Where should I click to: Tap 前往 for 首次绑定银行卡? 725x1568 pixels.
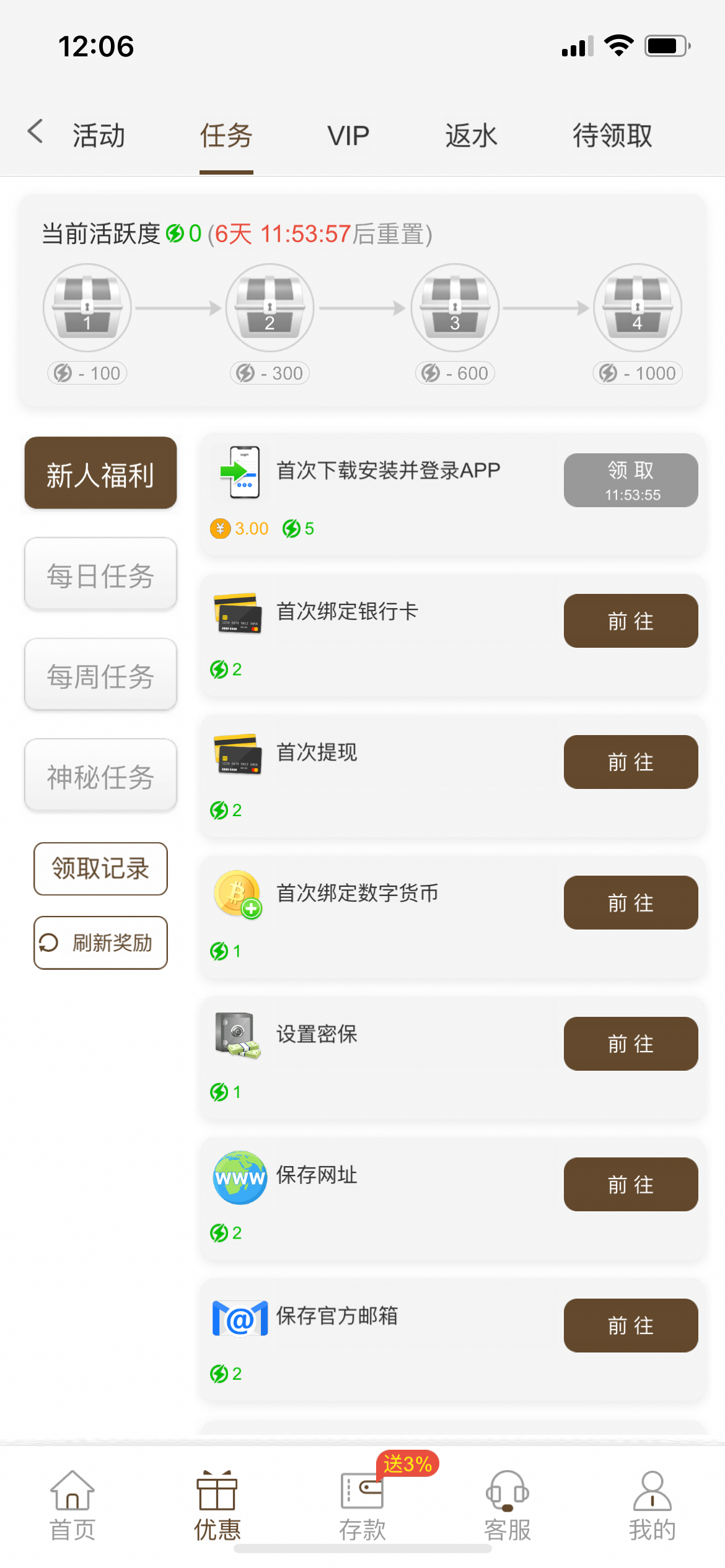click(631, 621)
